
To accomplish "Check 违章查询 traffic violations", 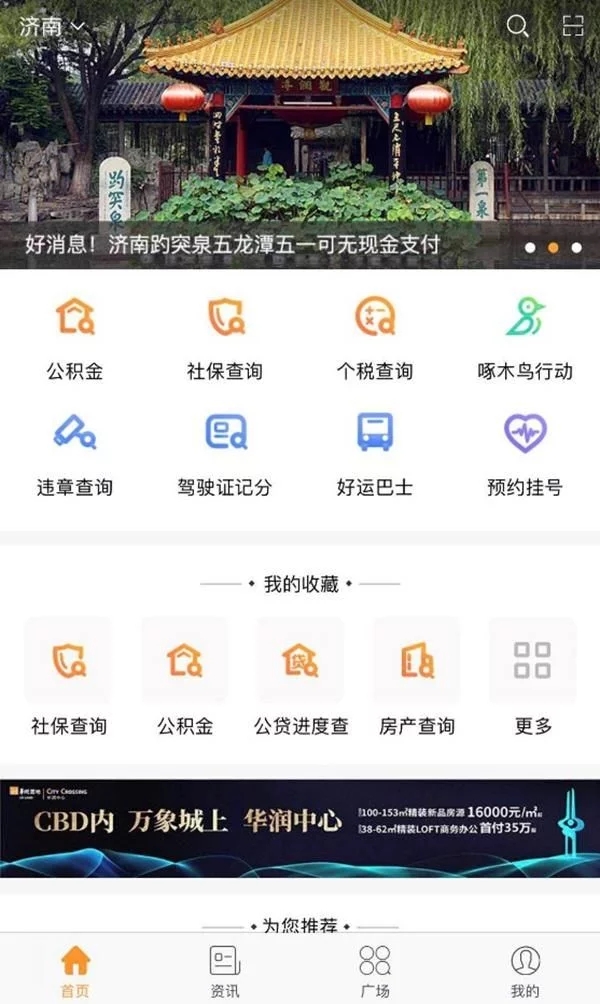I will [75, 454].
